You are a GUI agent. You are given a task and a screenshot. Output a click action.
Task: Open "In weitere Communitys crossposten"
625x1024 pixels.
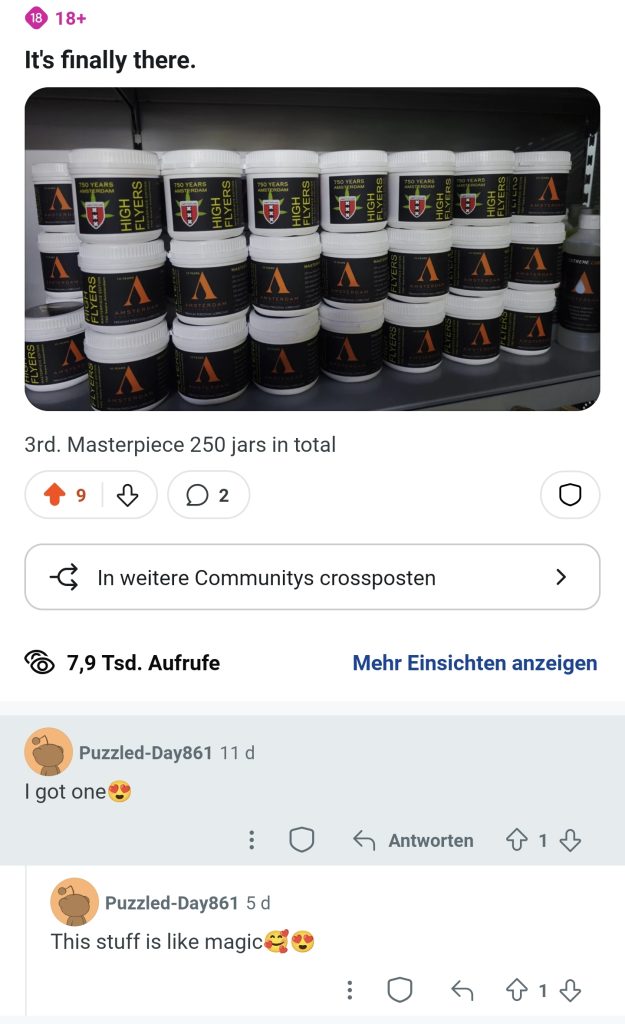[312, 577]
